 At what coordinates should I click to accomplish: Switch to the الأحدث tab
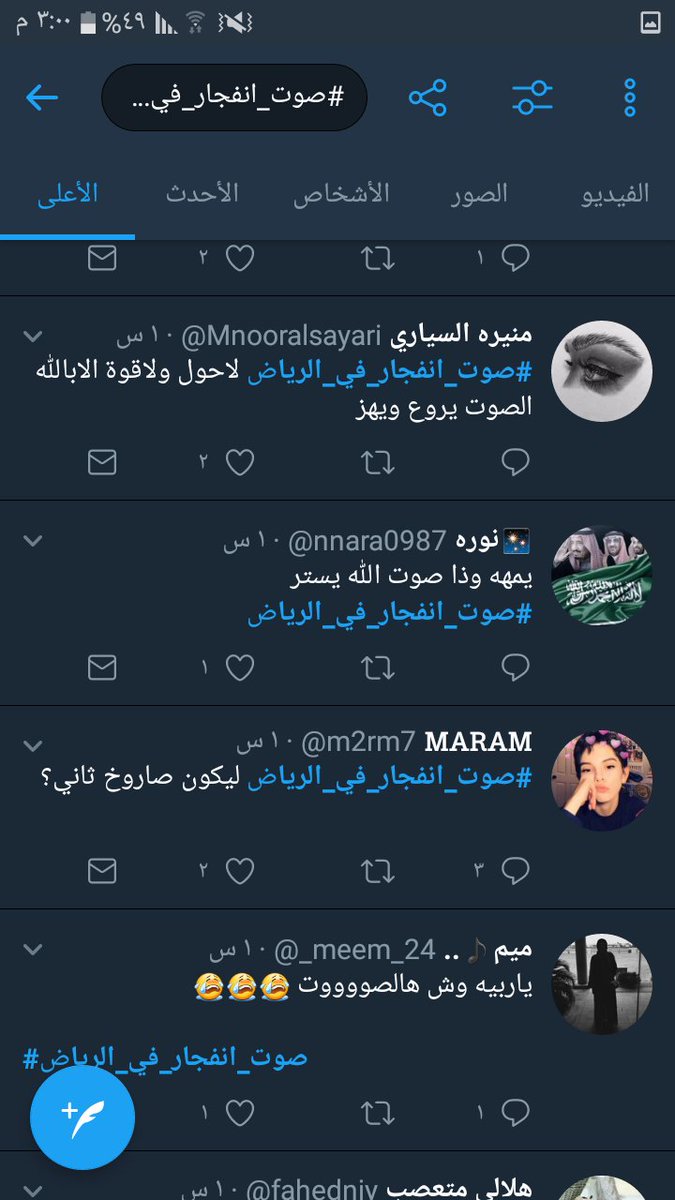coord(203,193)
